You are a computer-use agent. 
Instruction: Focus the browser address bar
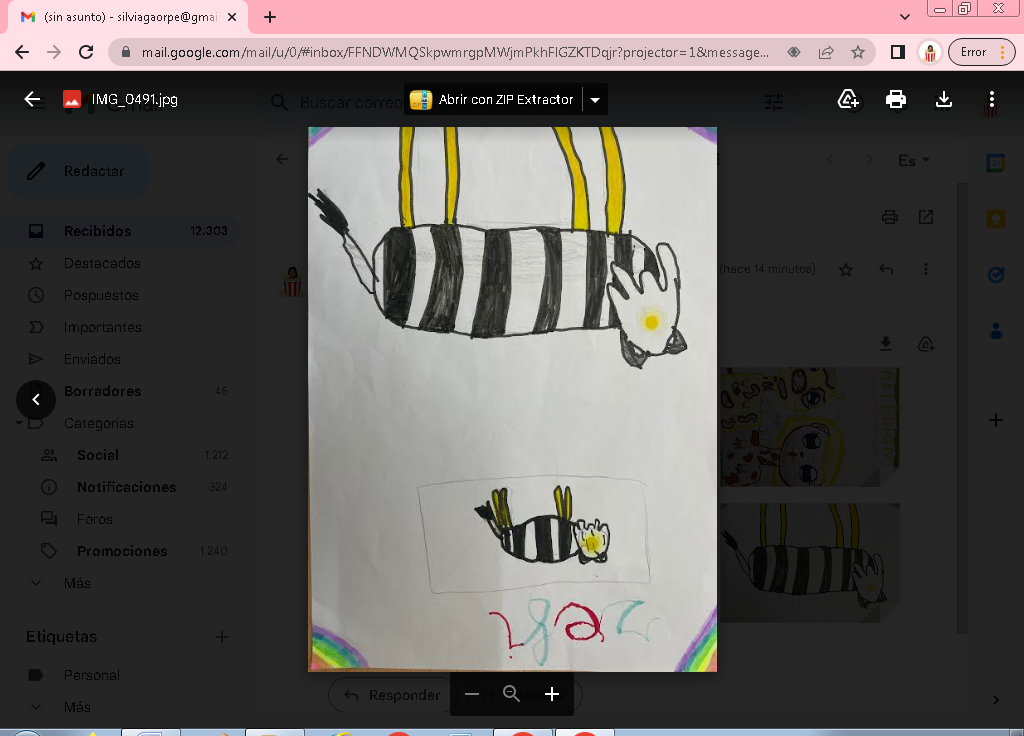[x=450, y=52]
